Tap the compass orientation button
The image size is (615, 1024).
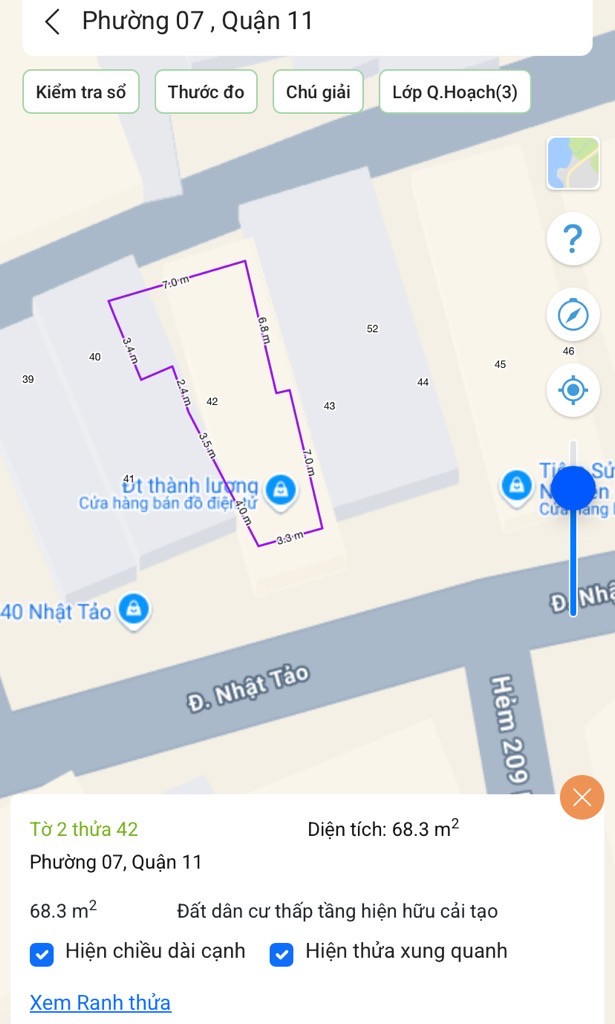[x=573, y=315]
